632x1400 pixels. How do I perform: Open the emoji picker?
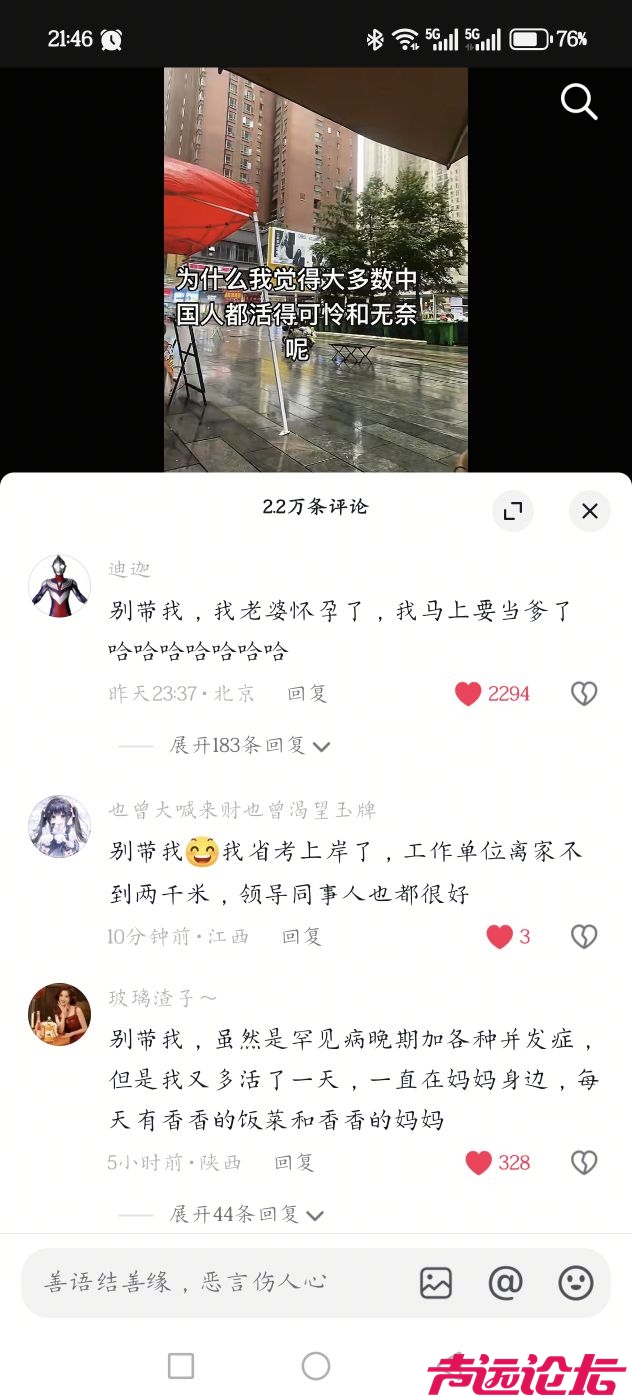coord(576,1282)
